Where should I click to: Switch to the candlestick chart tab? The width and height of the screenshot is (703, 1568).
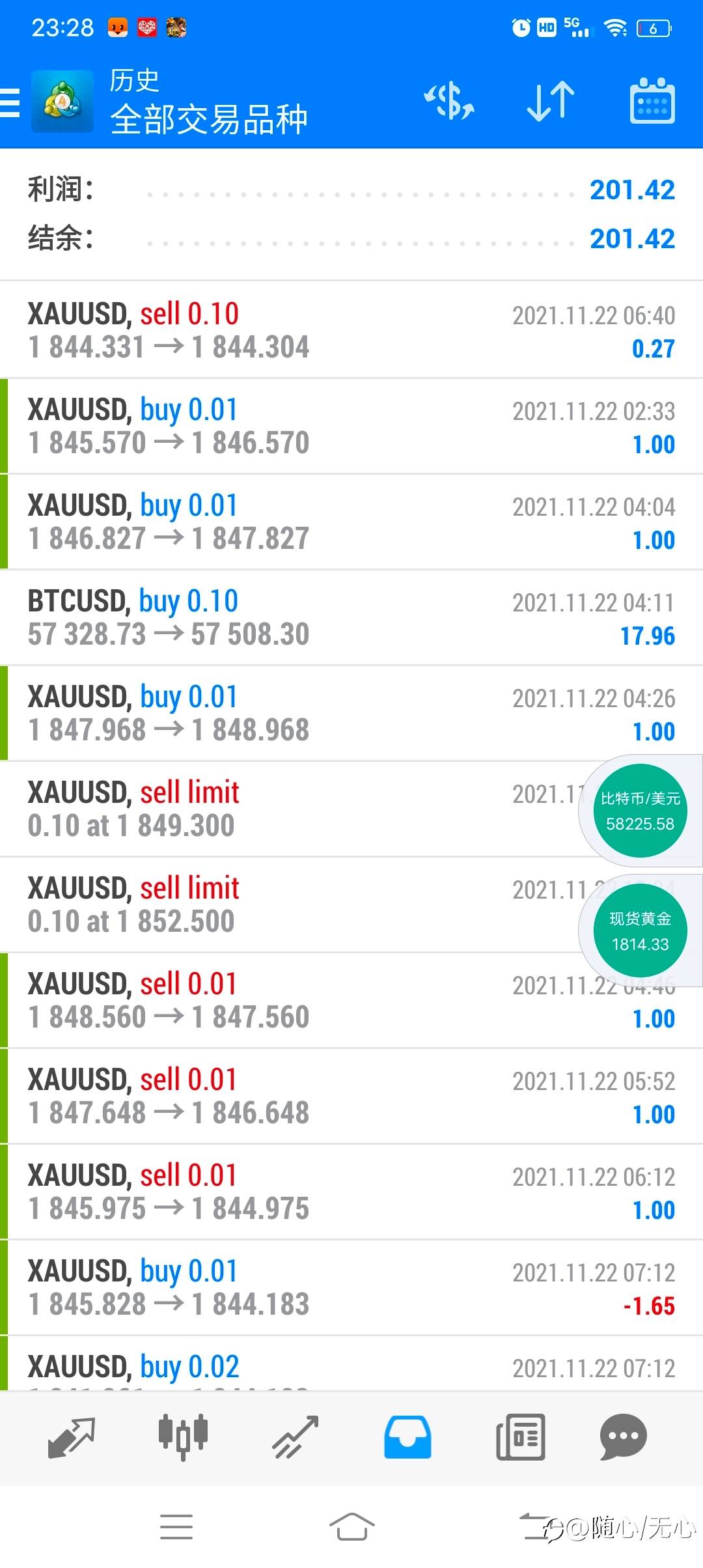click(183, 1436)
